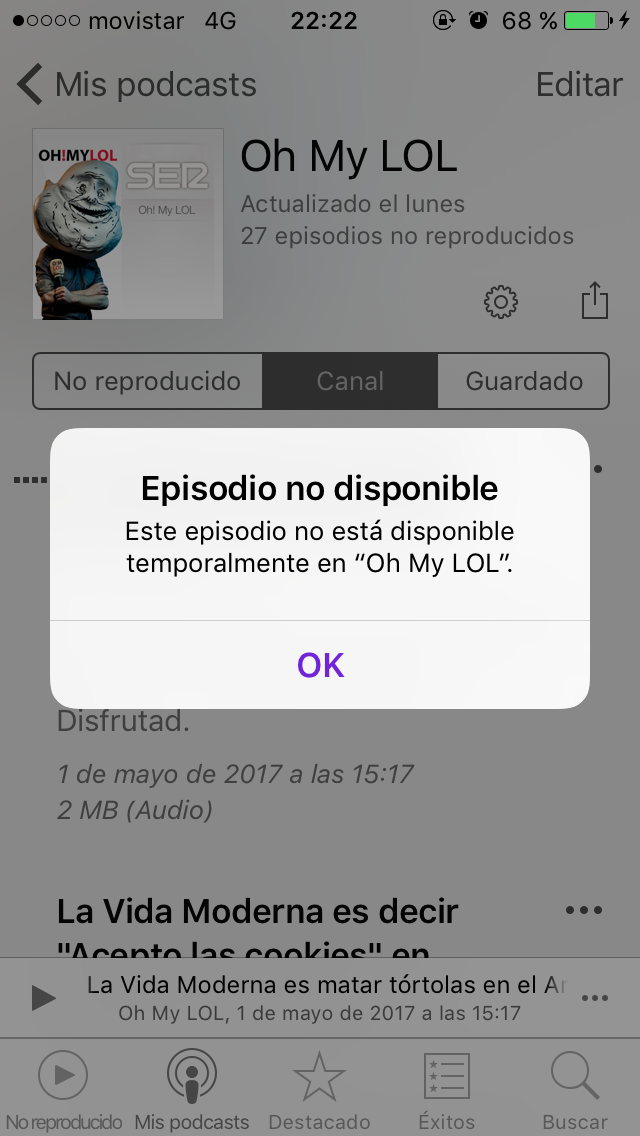Select the Canal segment
Screen dimensions: 640x1136
pyautogui.click(x=350, y=381)
